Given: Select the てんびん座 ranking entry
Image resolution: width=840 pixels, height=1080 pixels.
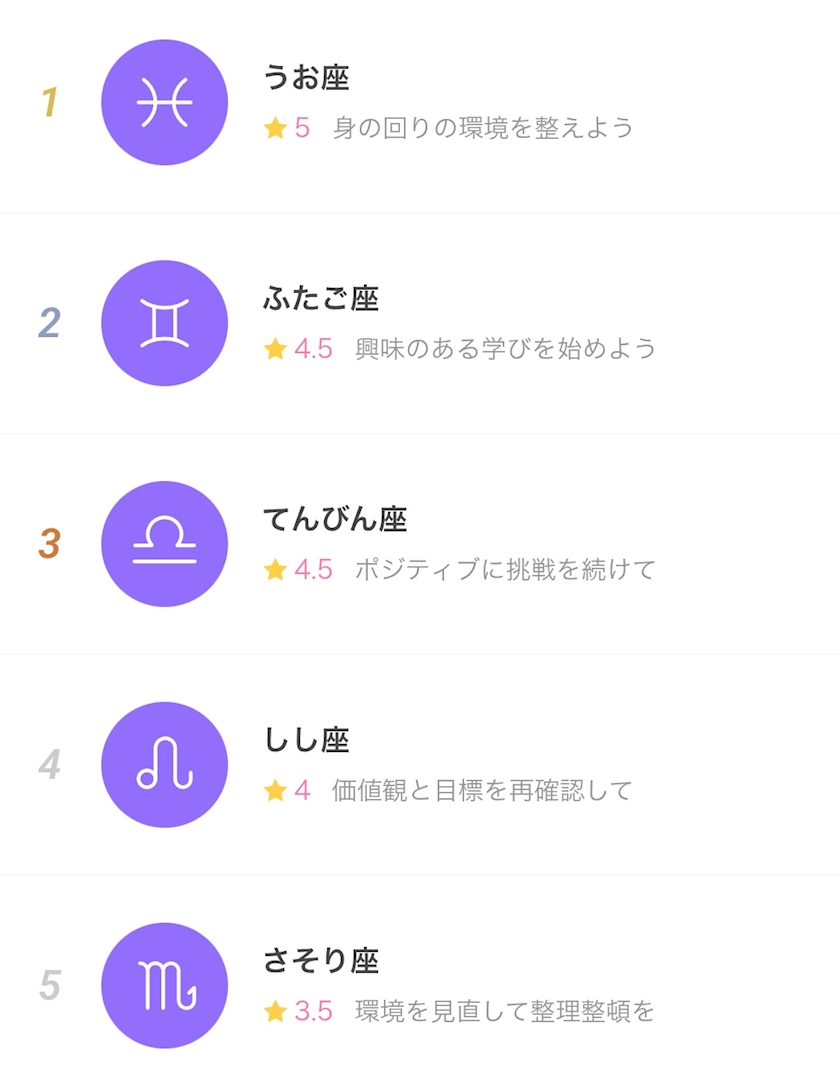Looking at the screenshot, I should pos(420,544).
